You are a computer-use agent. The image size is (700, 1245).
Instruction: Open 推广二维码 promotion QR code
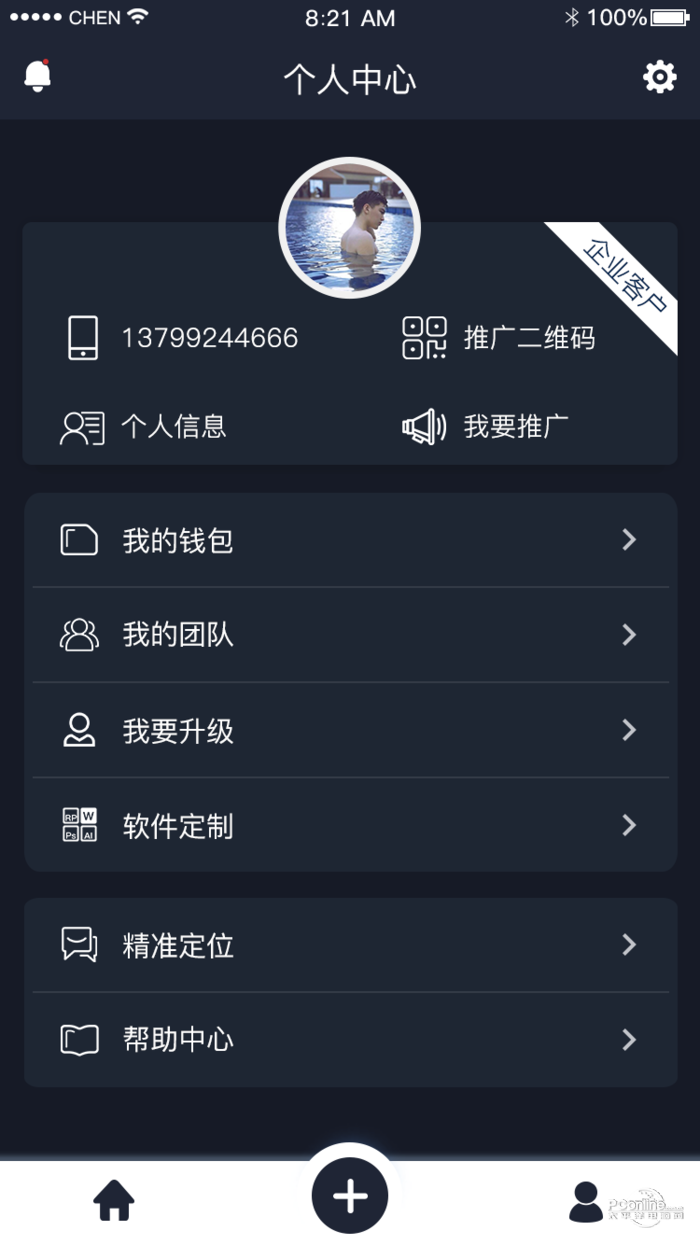coord(499,338)
